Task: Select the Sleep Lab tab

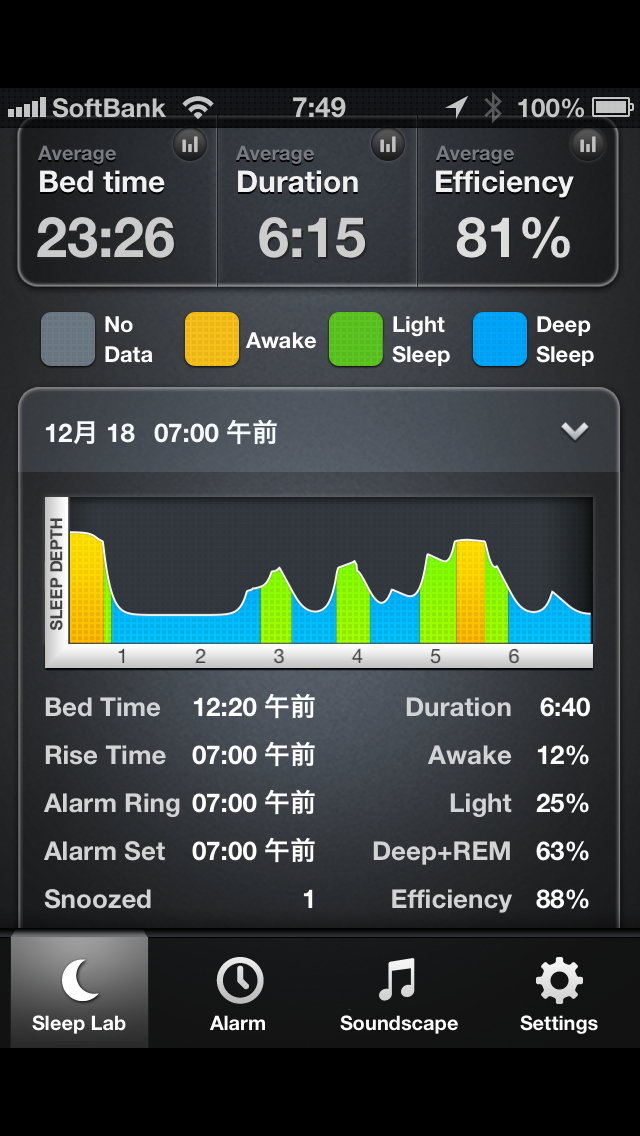Action: pos(79,990)
